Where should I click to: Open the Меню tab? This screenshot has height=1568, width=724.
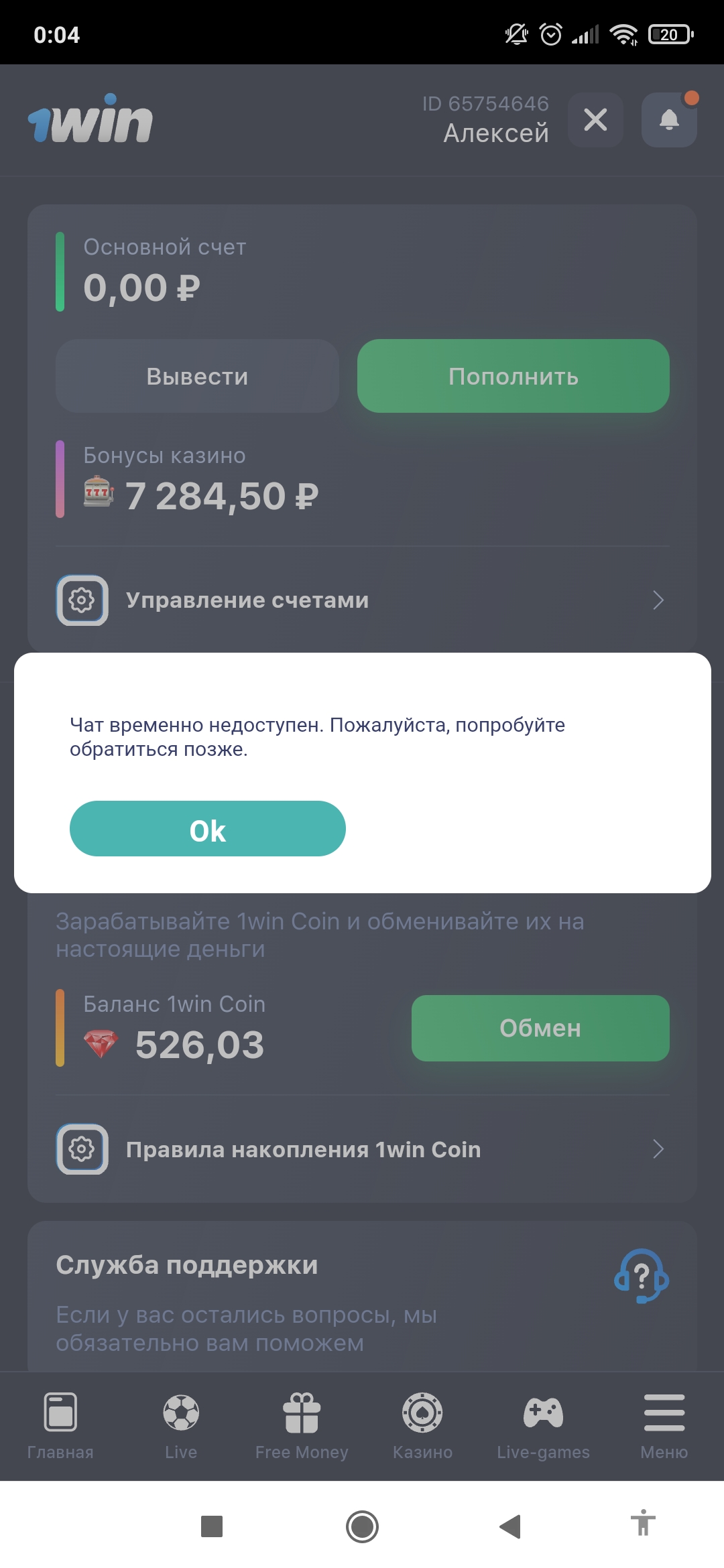[664, 1425]
